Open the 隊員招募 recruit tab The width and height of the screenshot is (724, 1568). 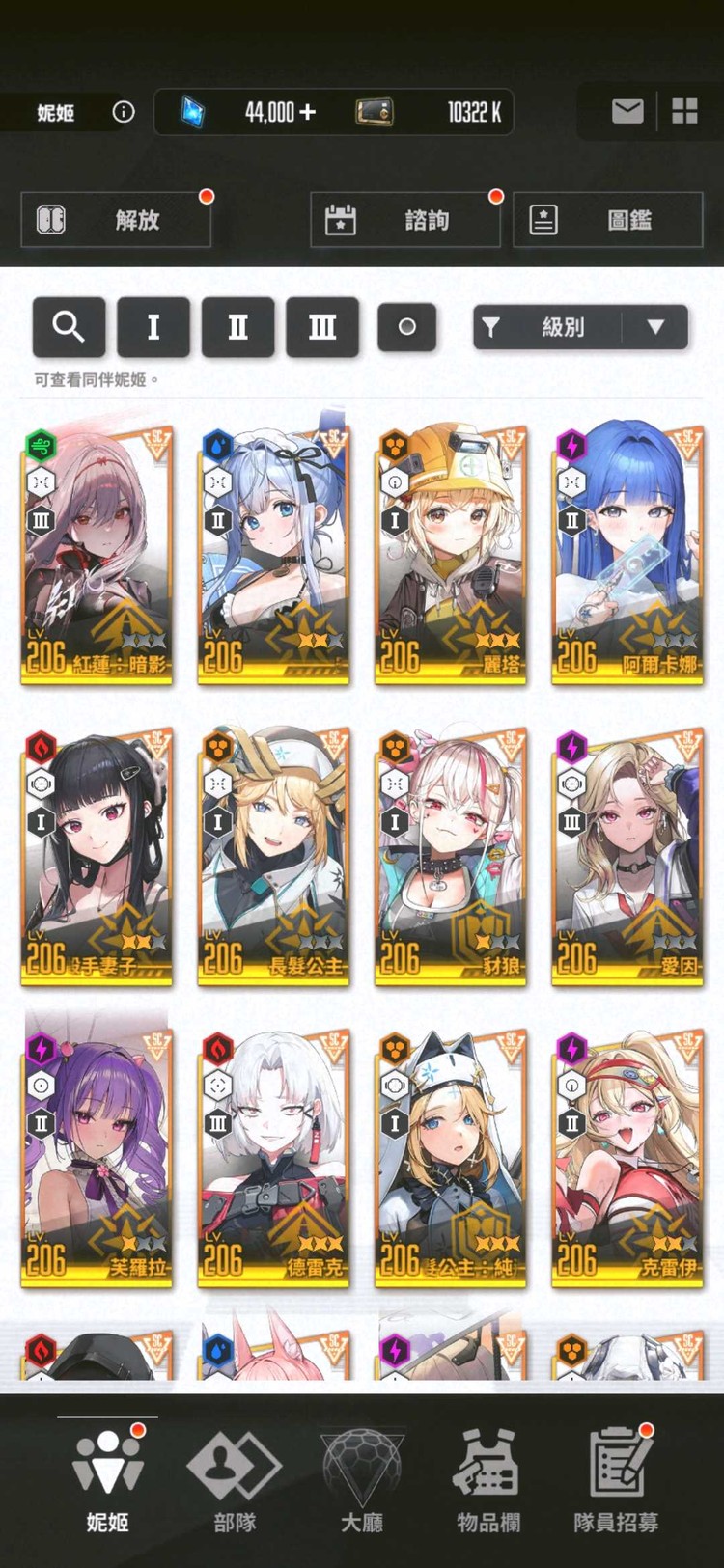616,1480
